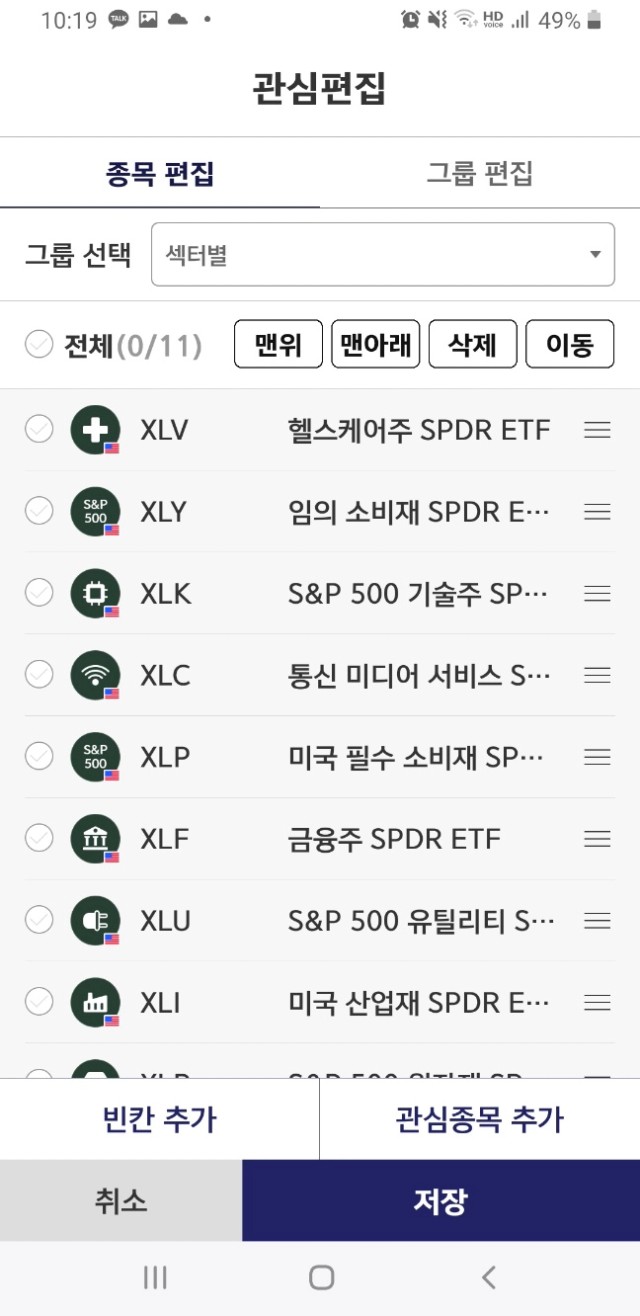Tap the 삭제 button
The width and height of the screenshot is (640, 1316).
point(473,345)
